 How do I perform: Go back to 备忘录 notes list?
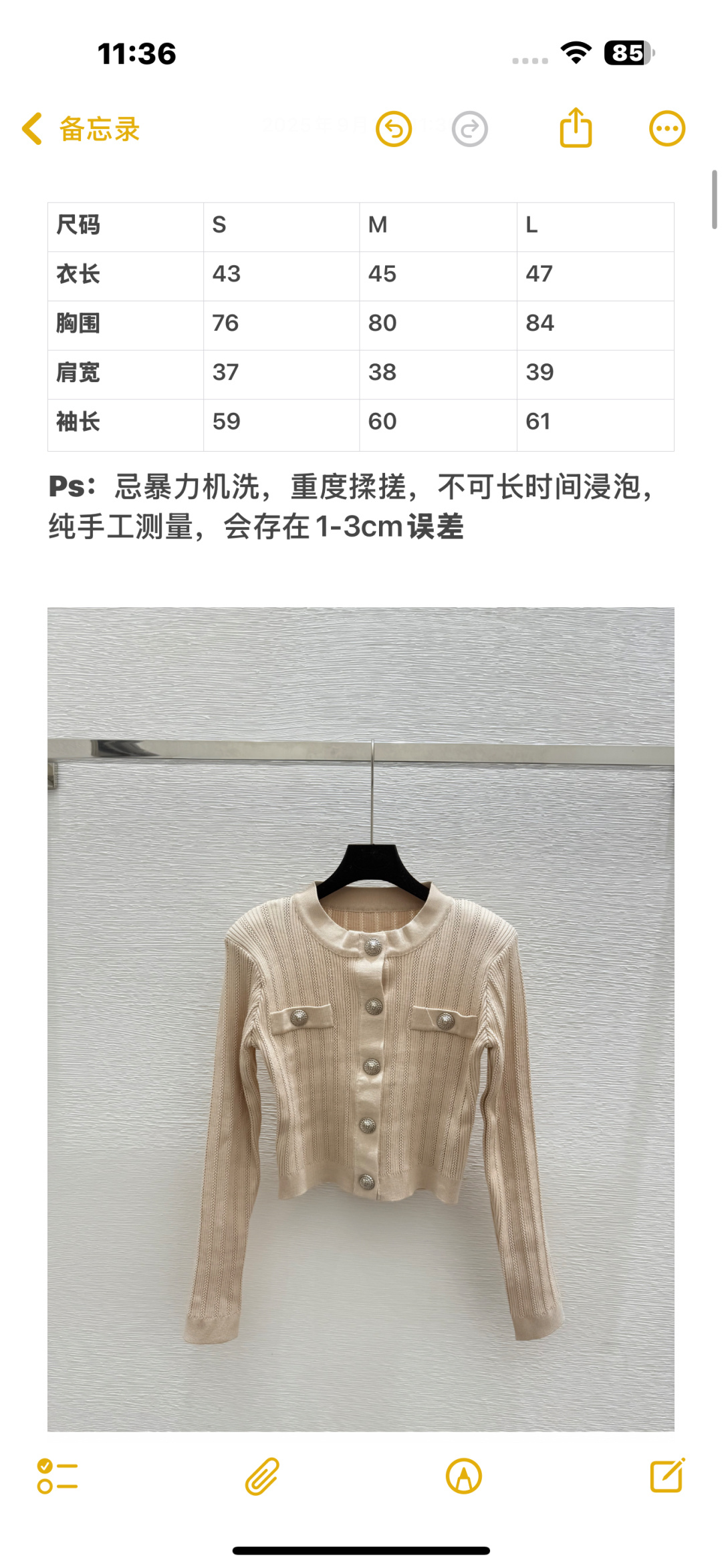click(80, 129)
